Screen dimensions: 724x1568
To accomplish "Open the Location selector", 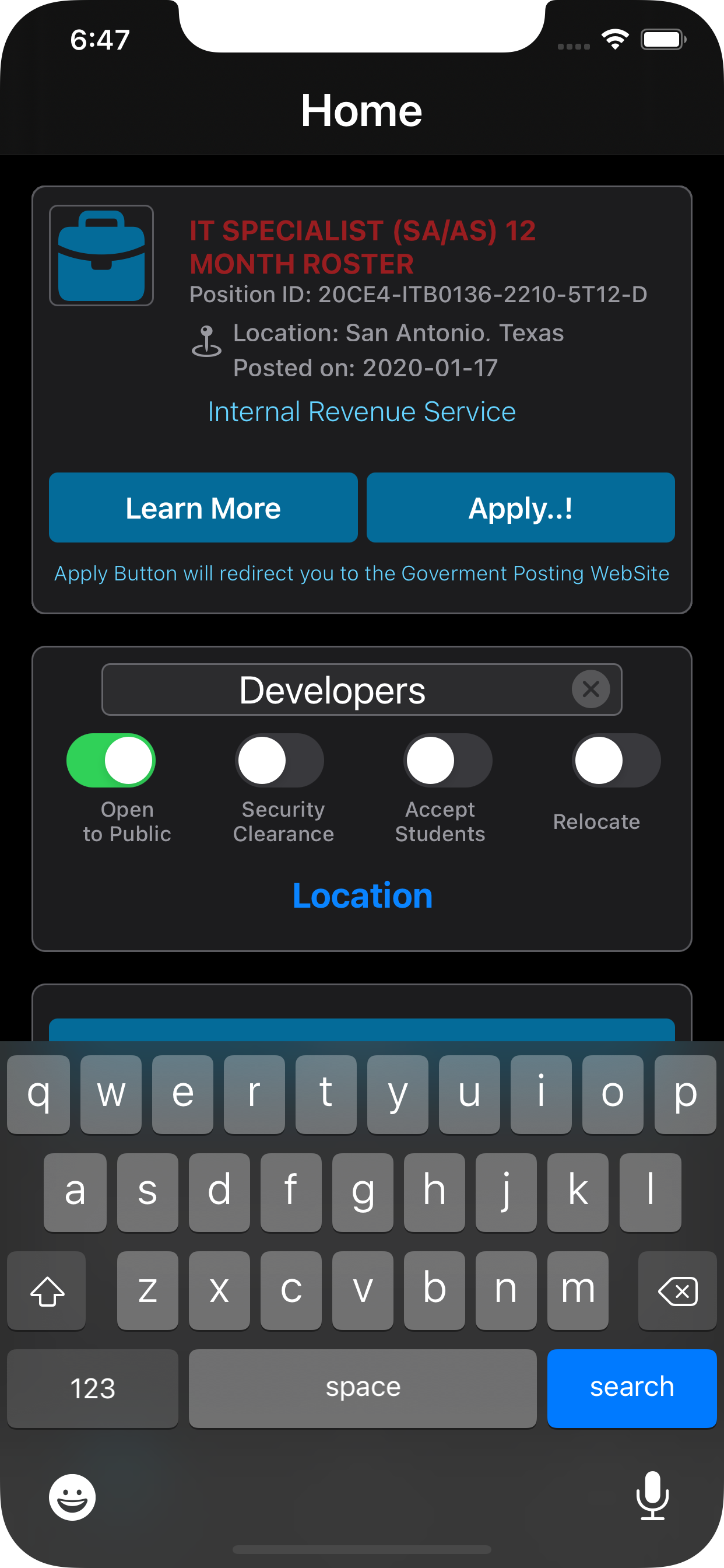I will (x=362, y=895).
